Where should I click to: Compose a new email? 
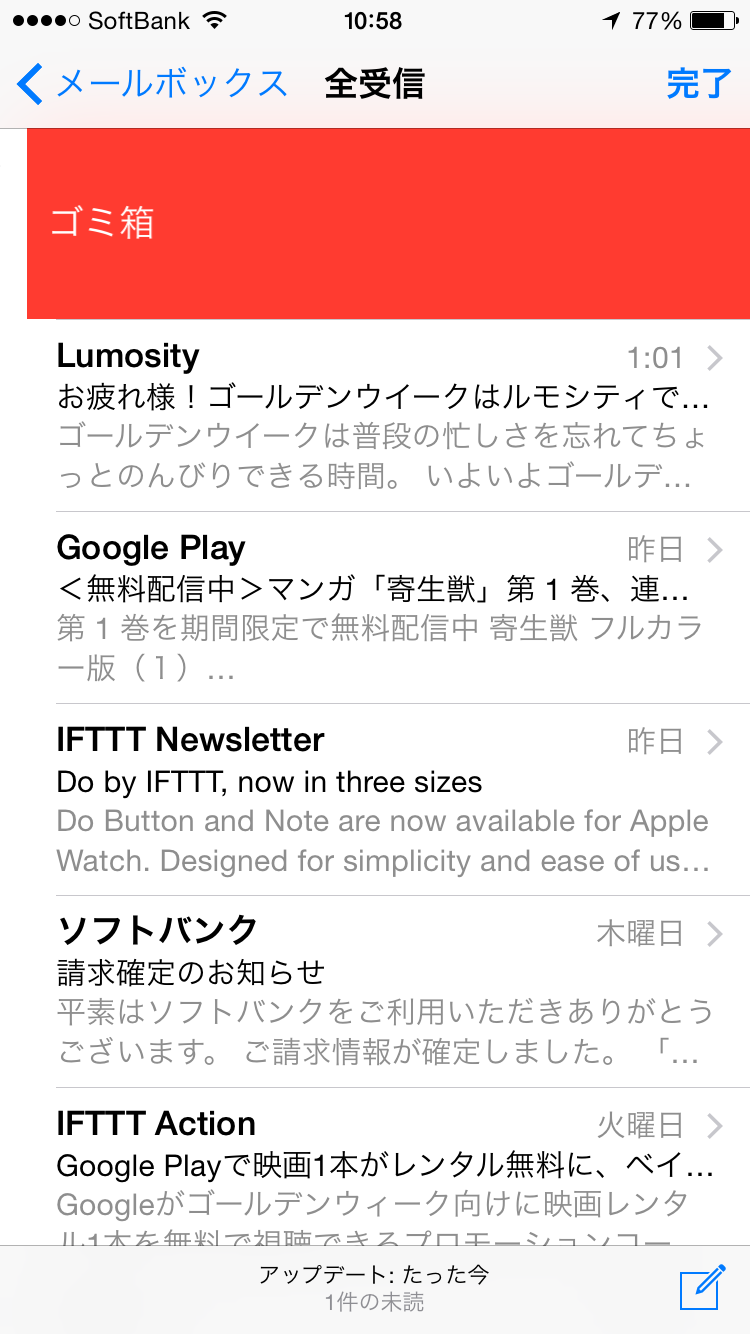click(x=702, y=1288)
